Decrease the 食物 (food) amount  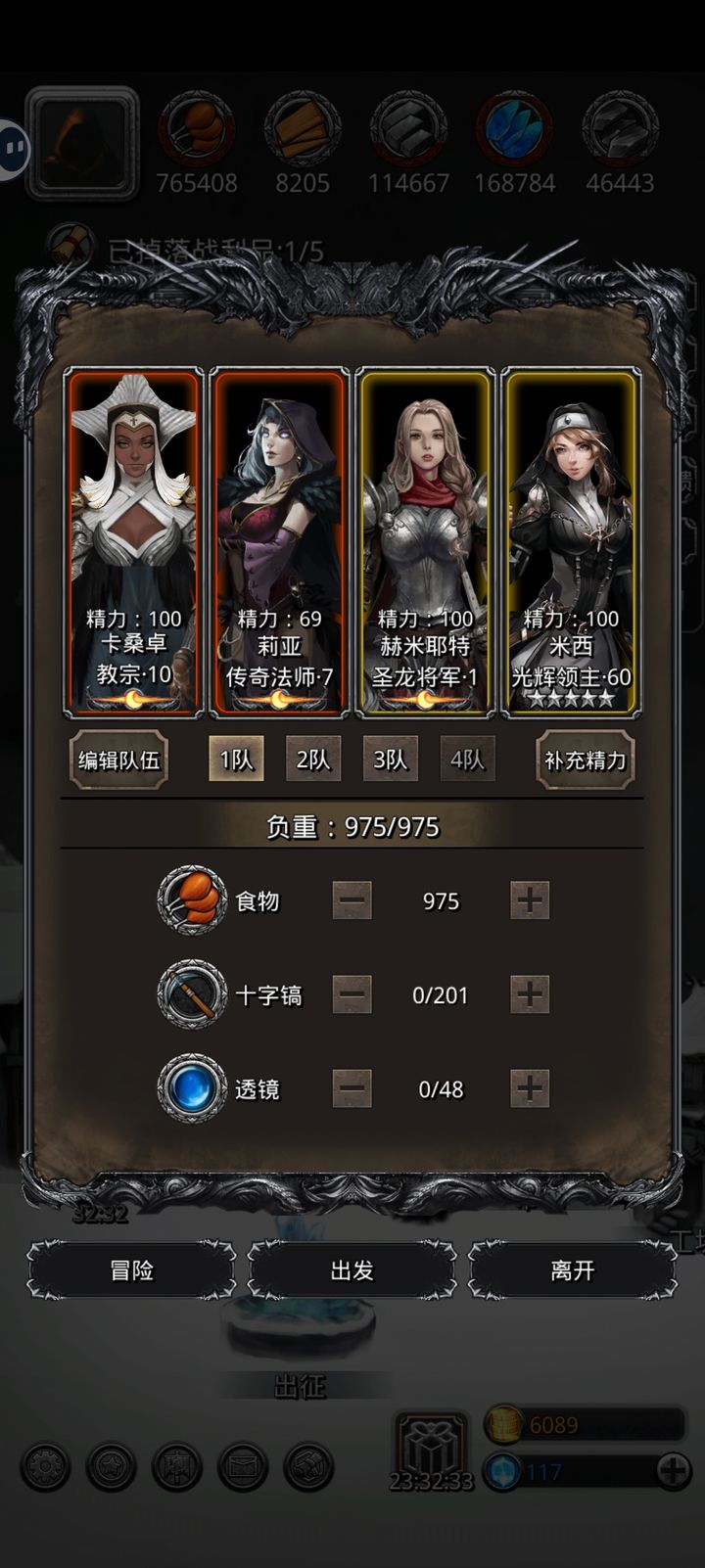point(352,900)
